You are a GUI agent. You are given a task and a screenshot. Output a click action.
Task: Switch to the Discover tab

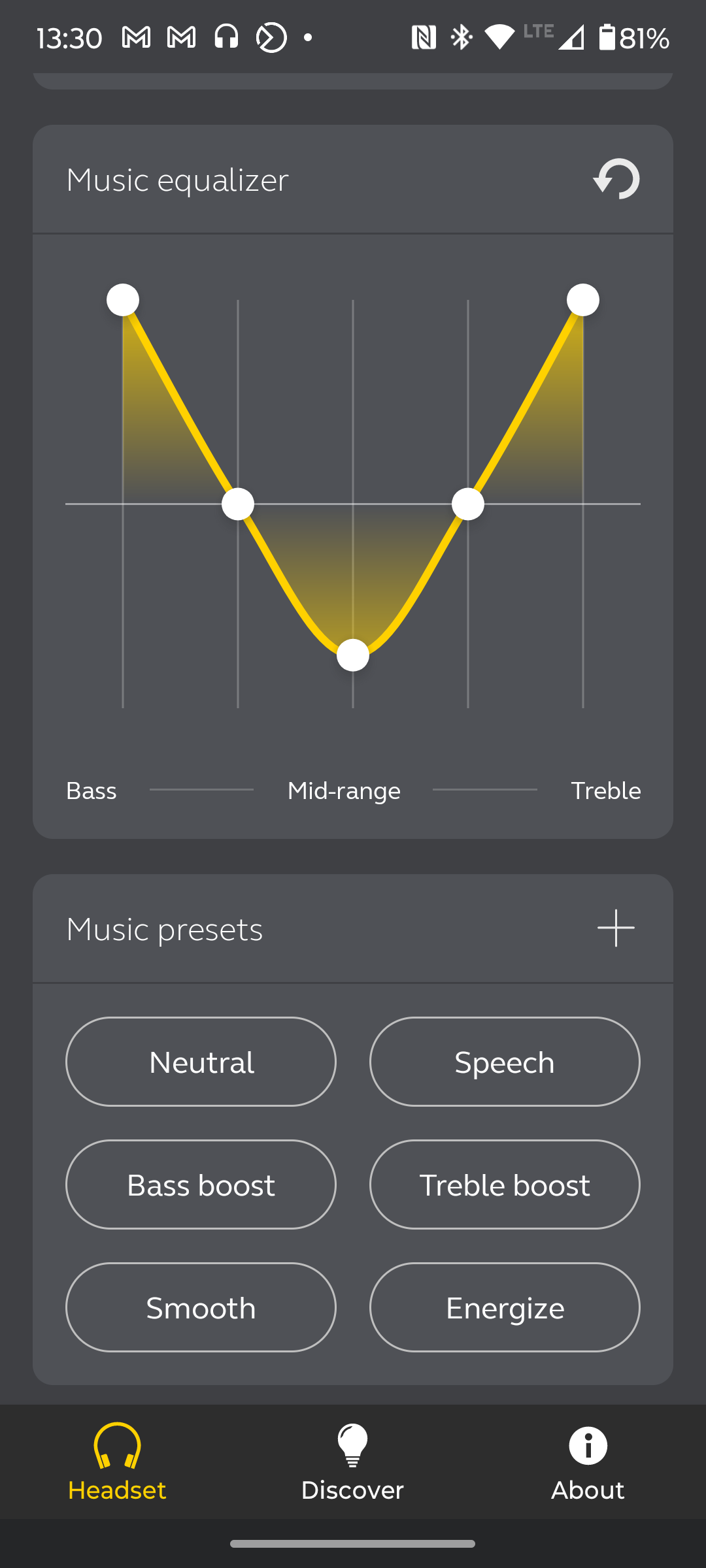tap(352, 1462)
